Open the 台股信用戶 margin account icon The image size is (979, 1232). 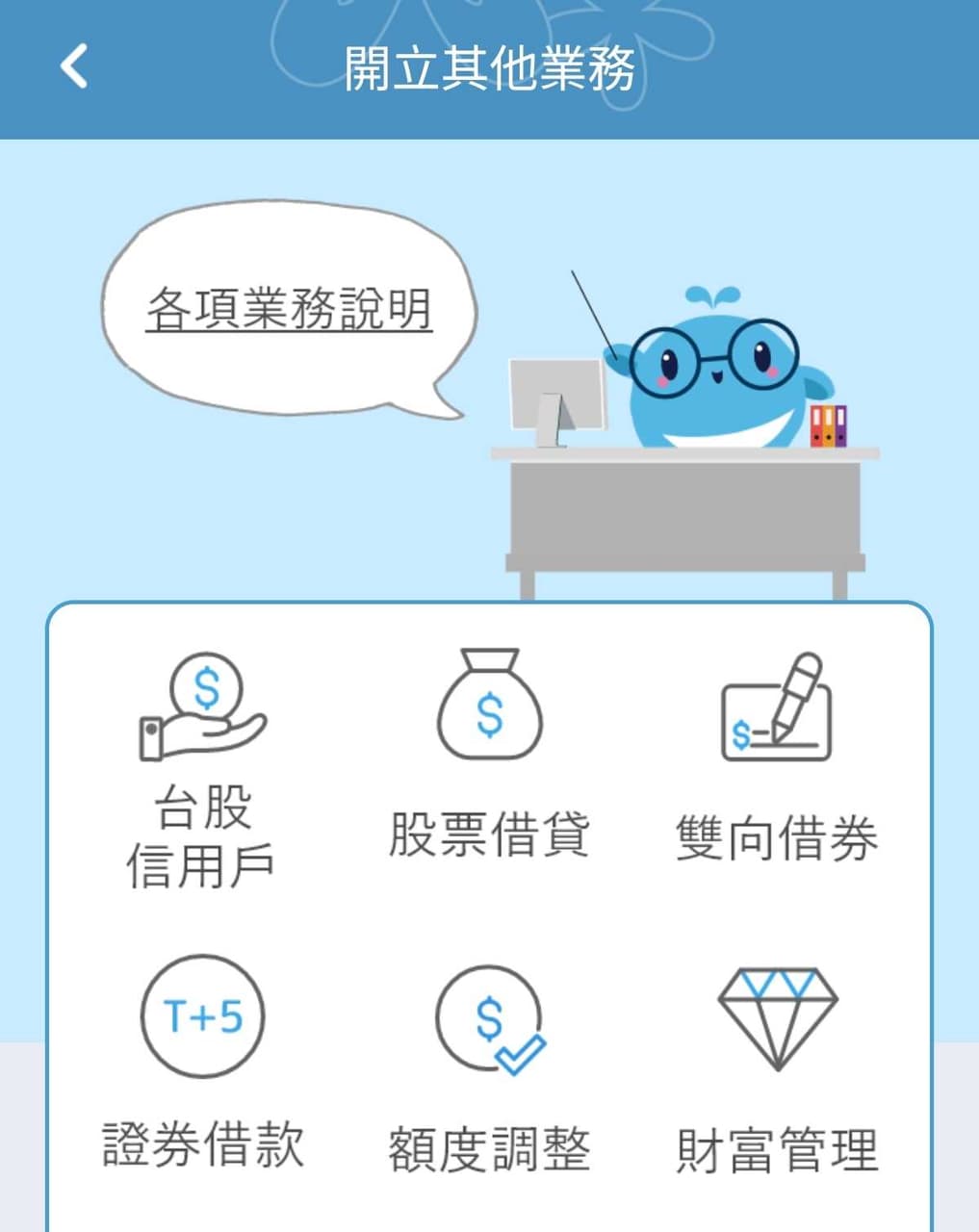202,707
